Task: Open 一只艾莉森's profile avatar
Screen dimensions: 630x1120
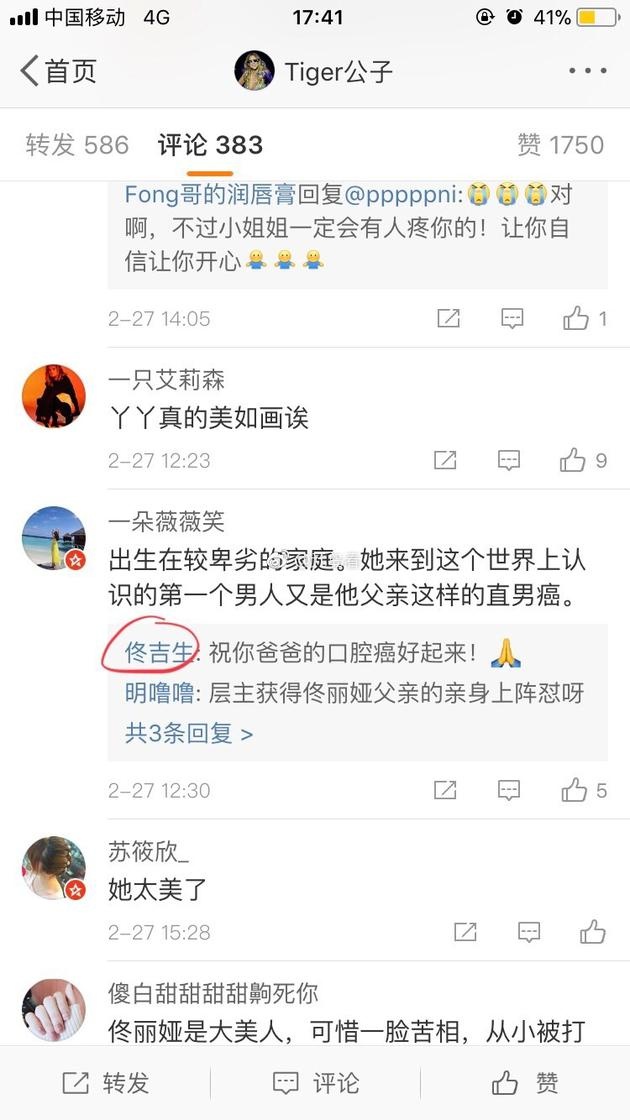Action: tap(54, 396)
